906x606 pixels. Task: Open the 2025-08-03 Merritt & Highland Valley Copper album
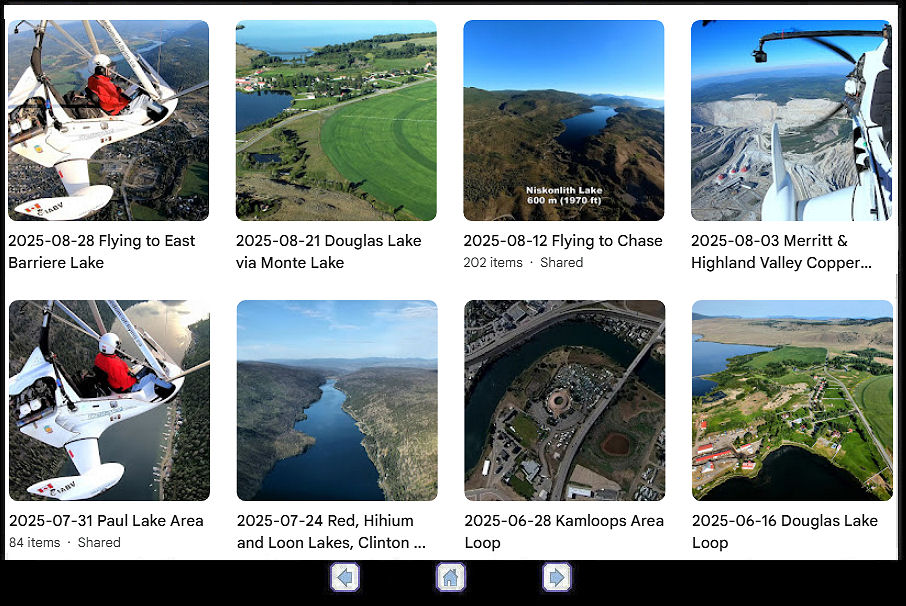coord(791,120)
